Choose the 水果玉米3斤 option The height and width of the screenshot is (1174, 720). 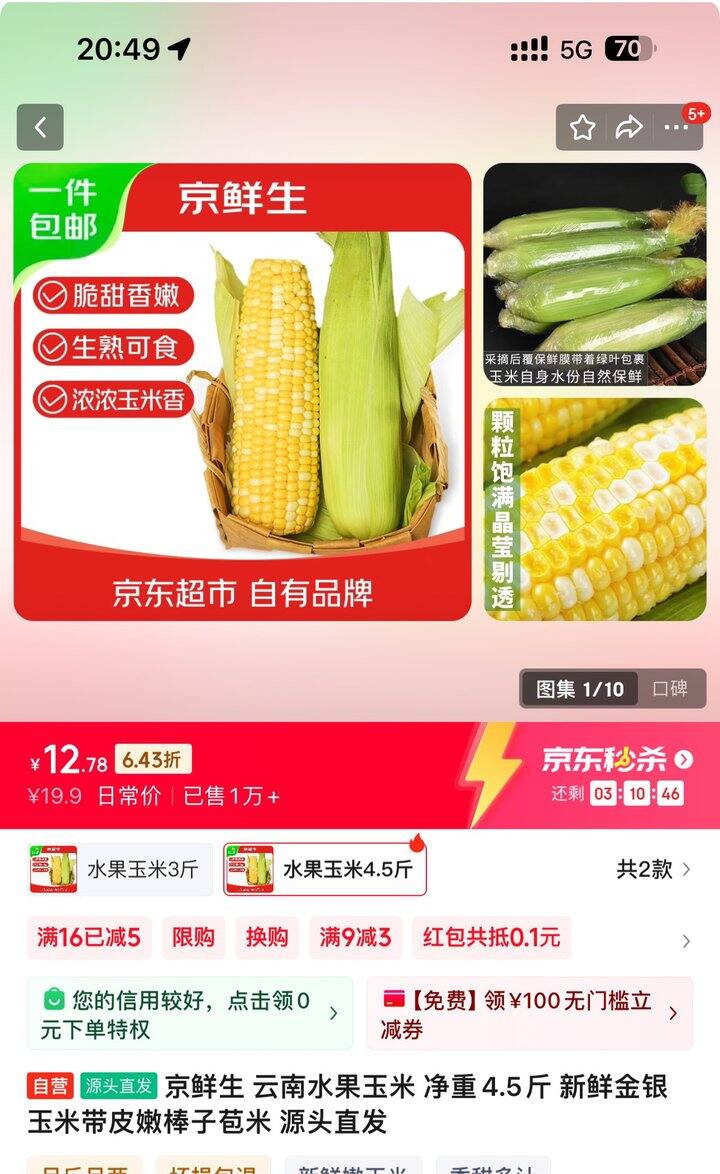click(x=120, y=869)
